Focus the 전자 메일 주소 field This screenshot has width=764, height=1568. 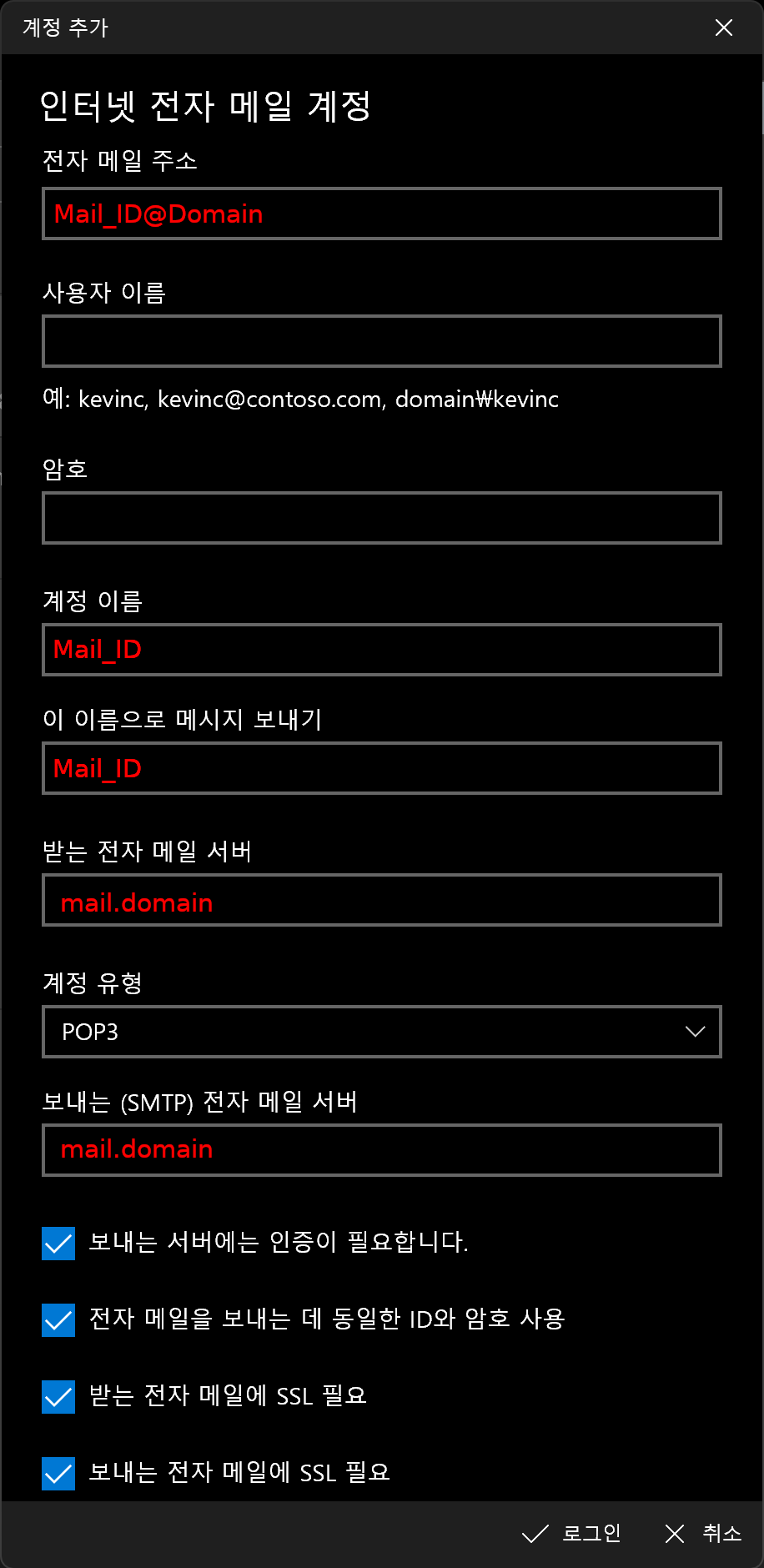pos(382,214)
